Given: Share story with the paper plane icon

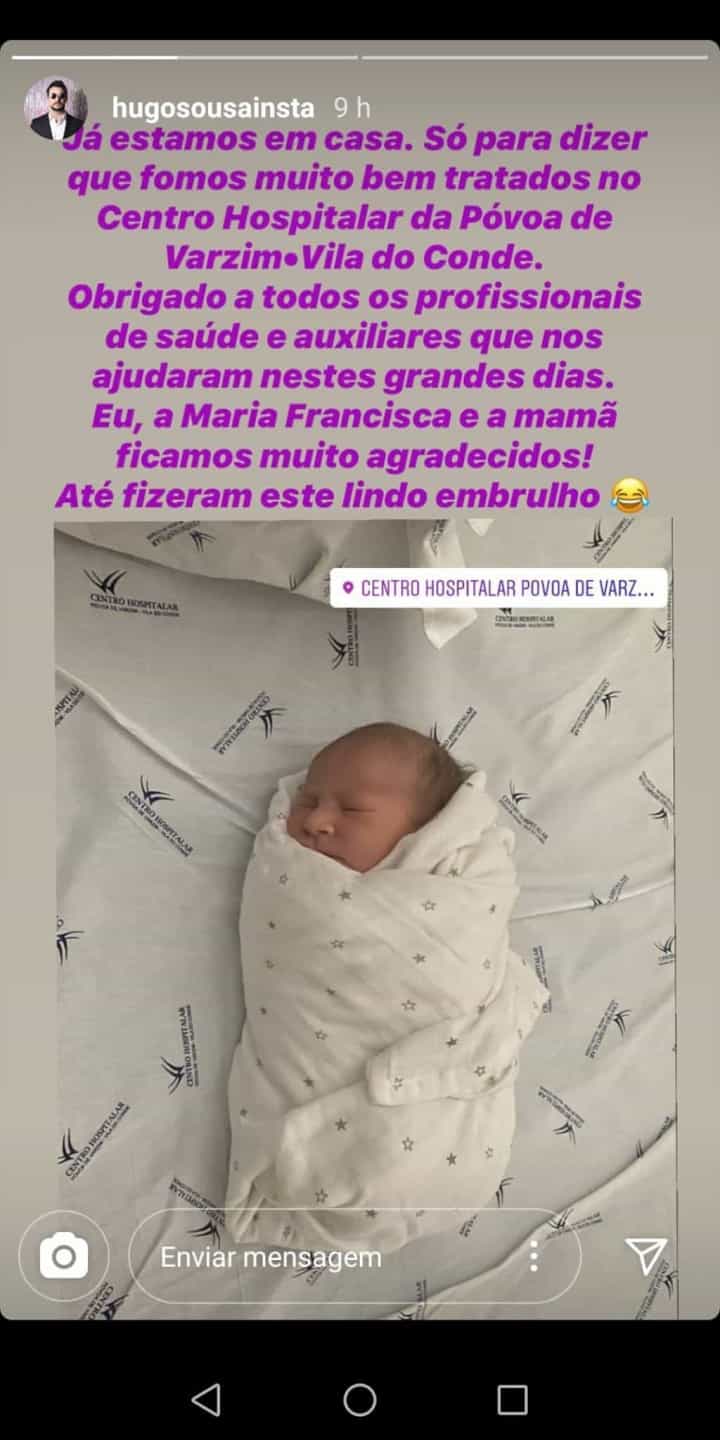Looking at the screenshot, I should tap(645, 1256).
